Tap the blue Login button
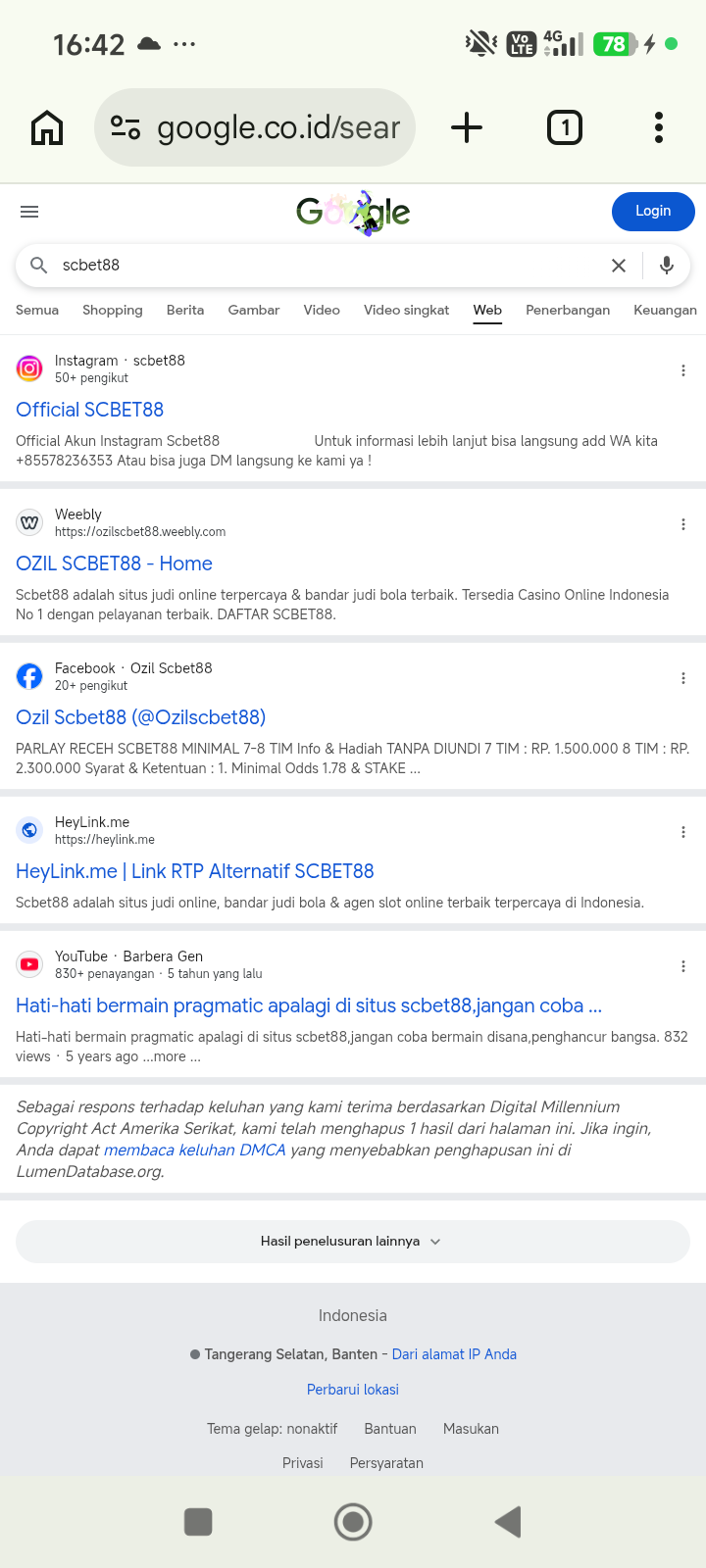The image size is (706, 1568). click(653, 211)
